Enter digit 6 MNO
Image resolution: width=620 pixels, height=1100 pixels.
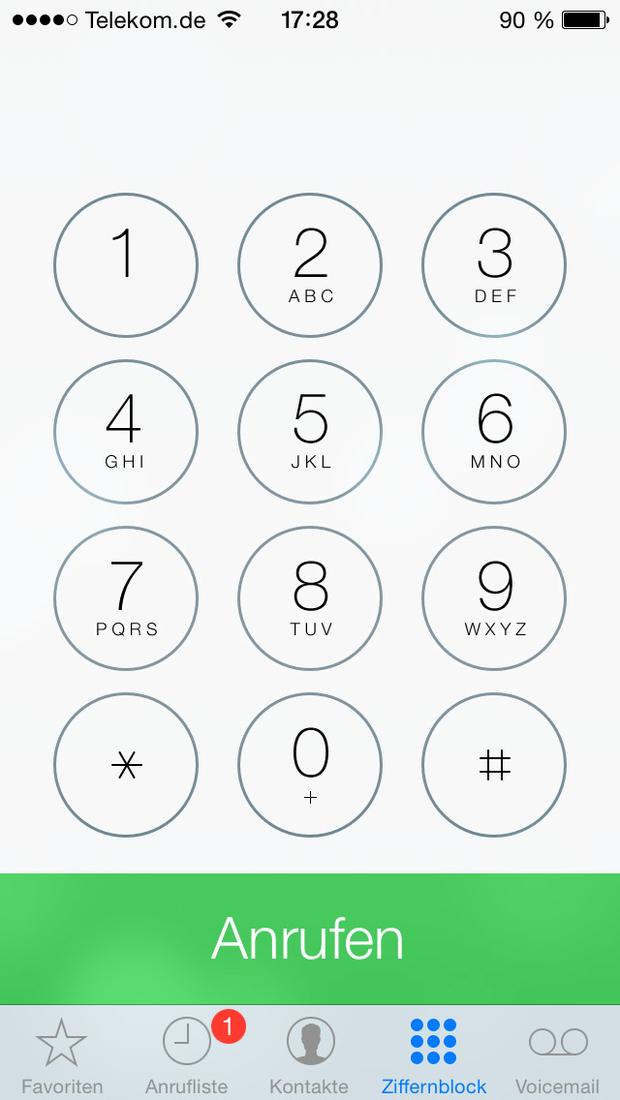[x=494, y=431]
